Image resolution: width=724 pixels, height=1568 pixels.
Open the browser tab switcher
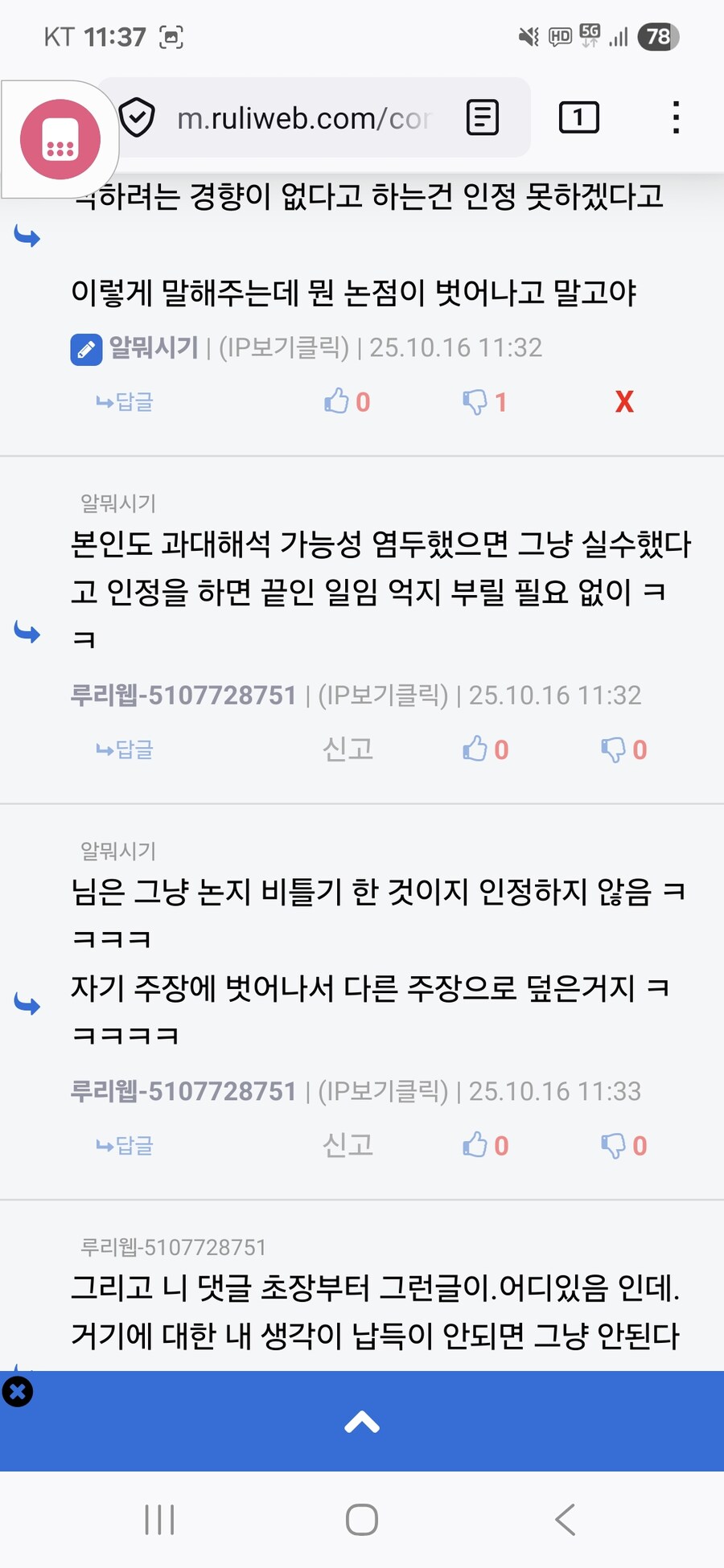(x=578, y=118)
